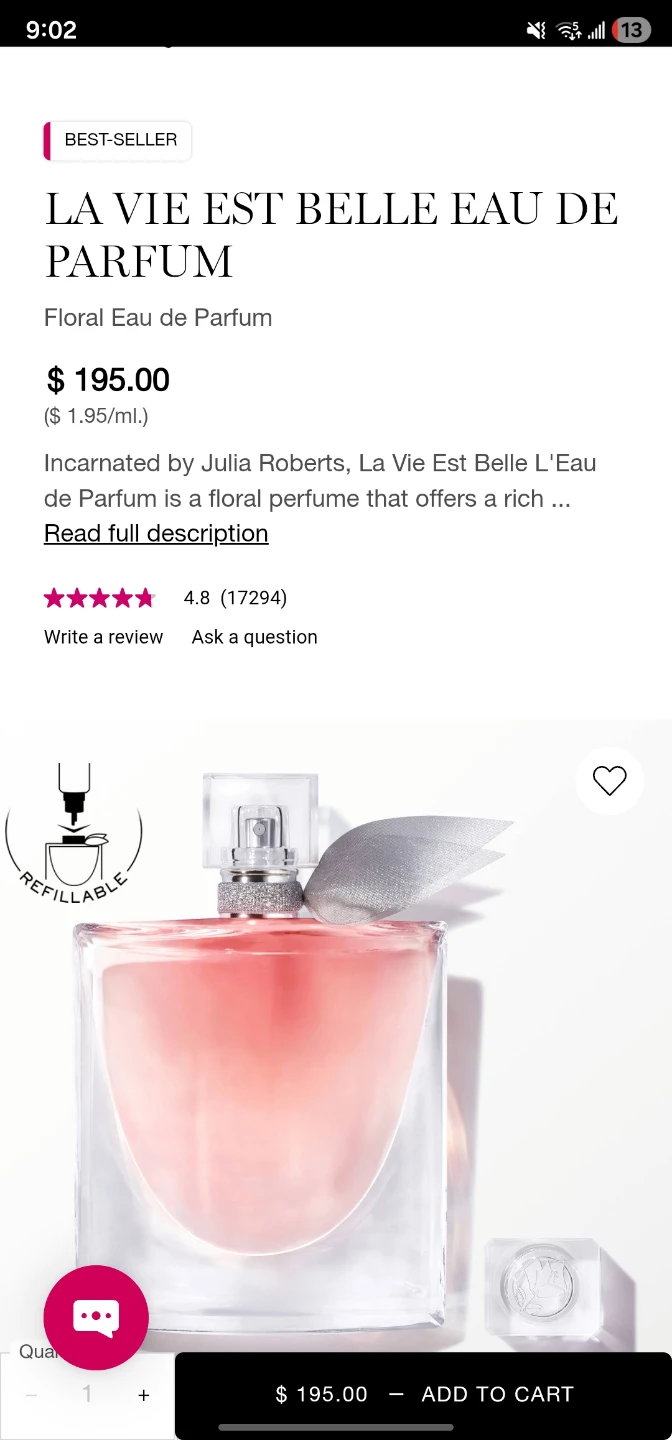Read the full product description
The height and width of the screenshot is (1440, 672).
click(x=156, y=533)
